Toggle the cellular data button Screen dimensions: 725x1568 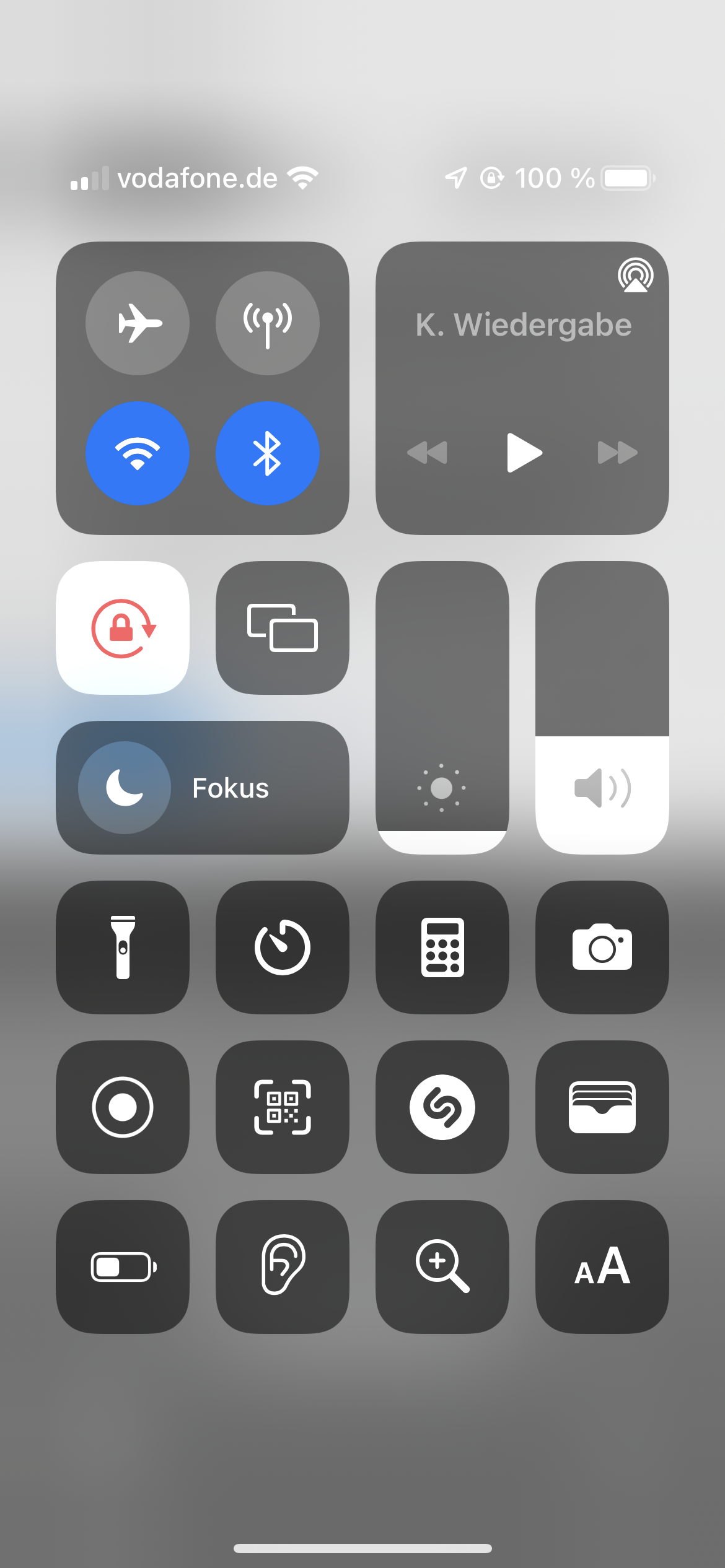pyautogui.click(x=268, y=323)
